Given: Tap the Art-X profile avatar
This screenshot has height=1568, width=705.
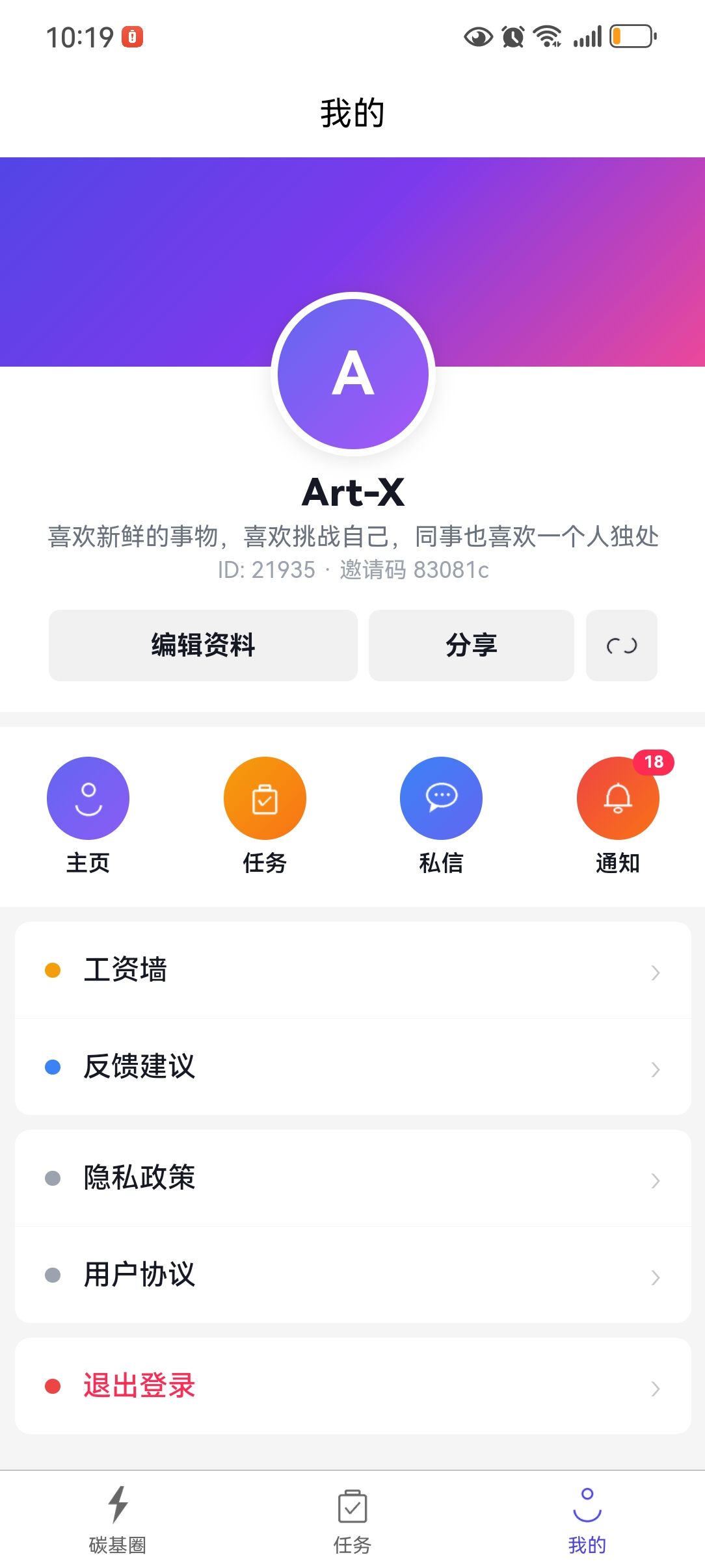Looking at the screenshot, I should pos(353,373).
